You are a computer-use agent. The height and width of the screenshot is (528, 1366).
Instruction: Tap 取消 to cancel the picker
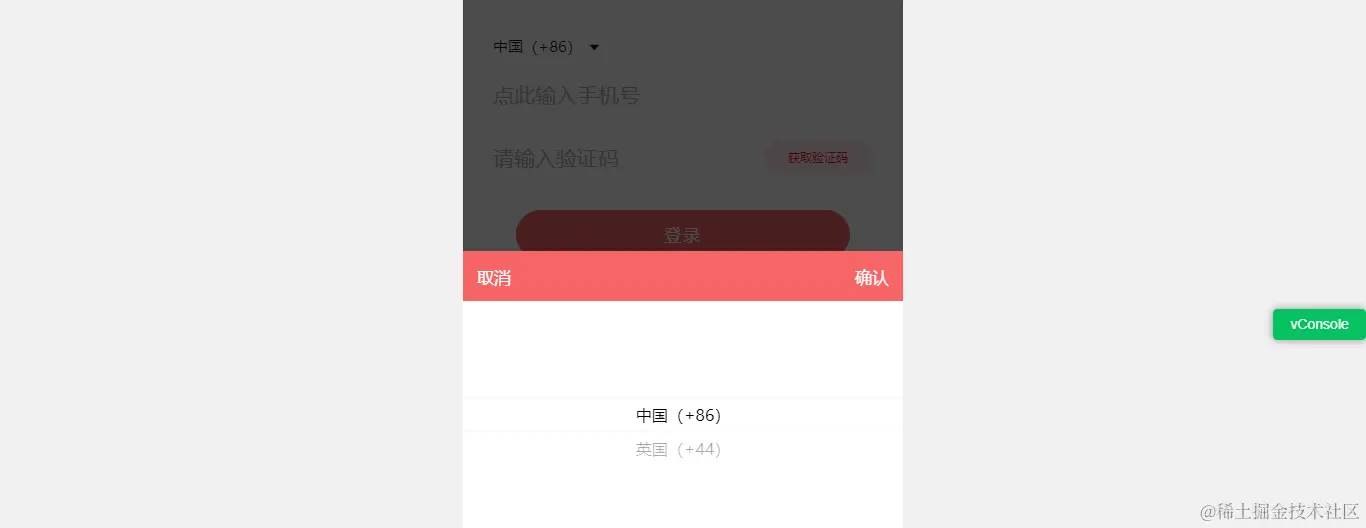click(x=494, y=278)
